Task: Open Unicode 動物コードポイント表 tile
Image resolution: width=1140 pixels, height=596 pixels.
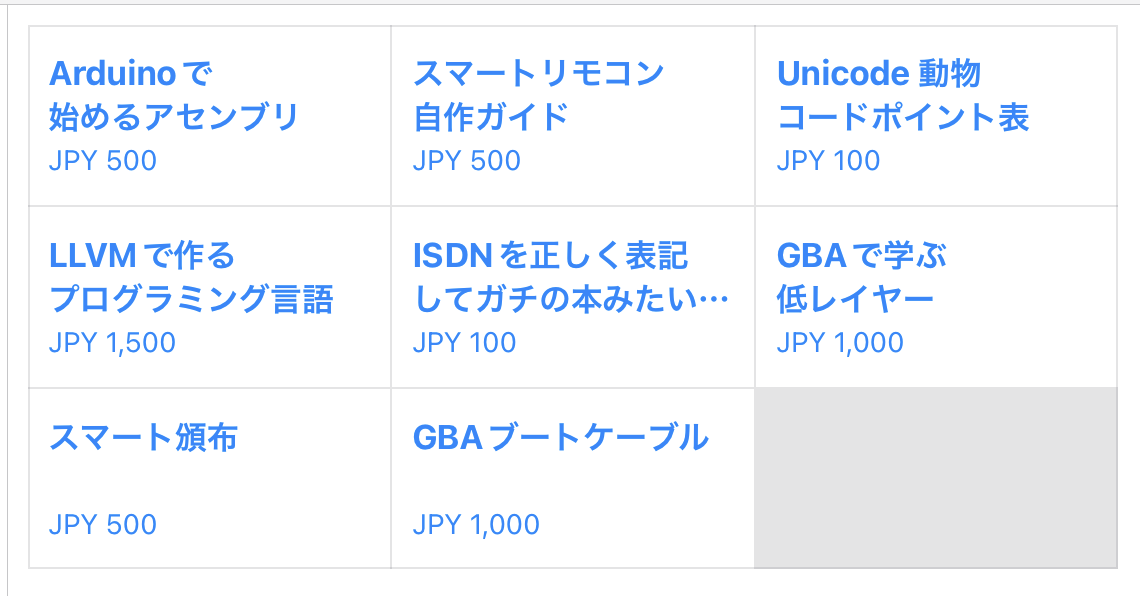Action: [903, 96]
